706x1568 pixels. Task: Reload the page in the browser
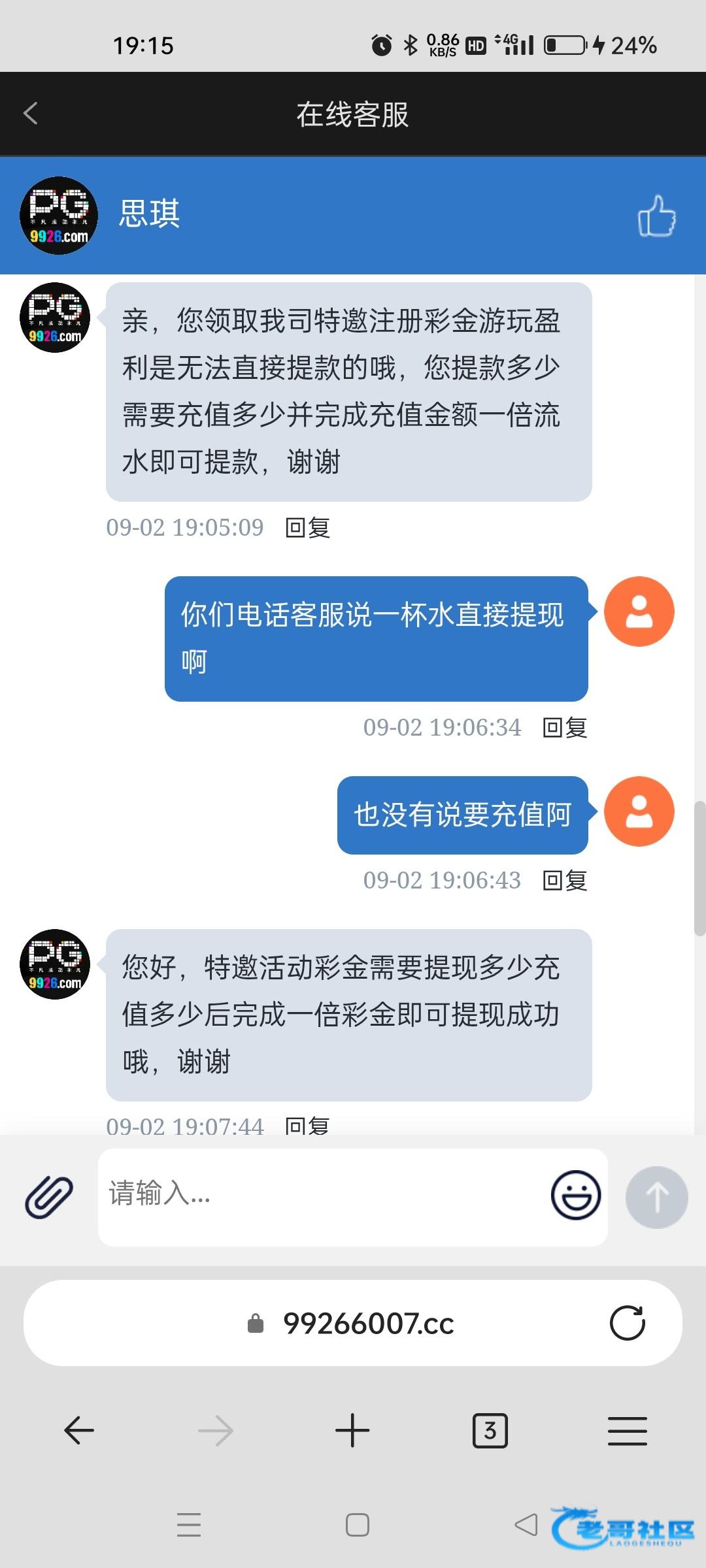coord(627,1324)
